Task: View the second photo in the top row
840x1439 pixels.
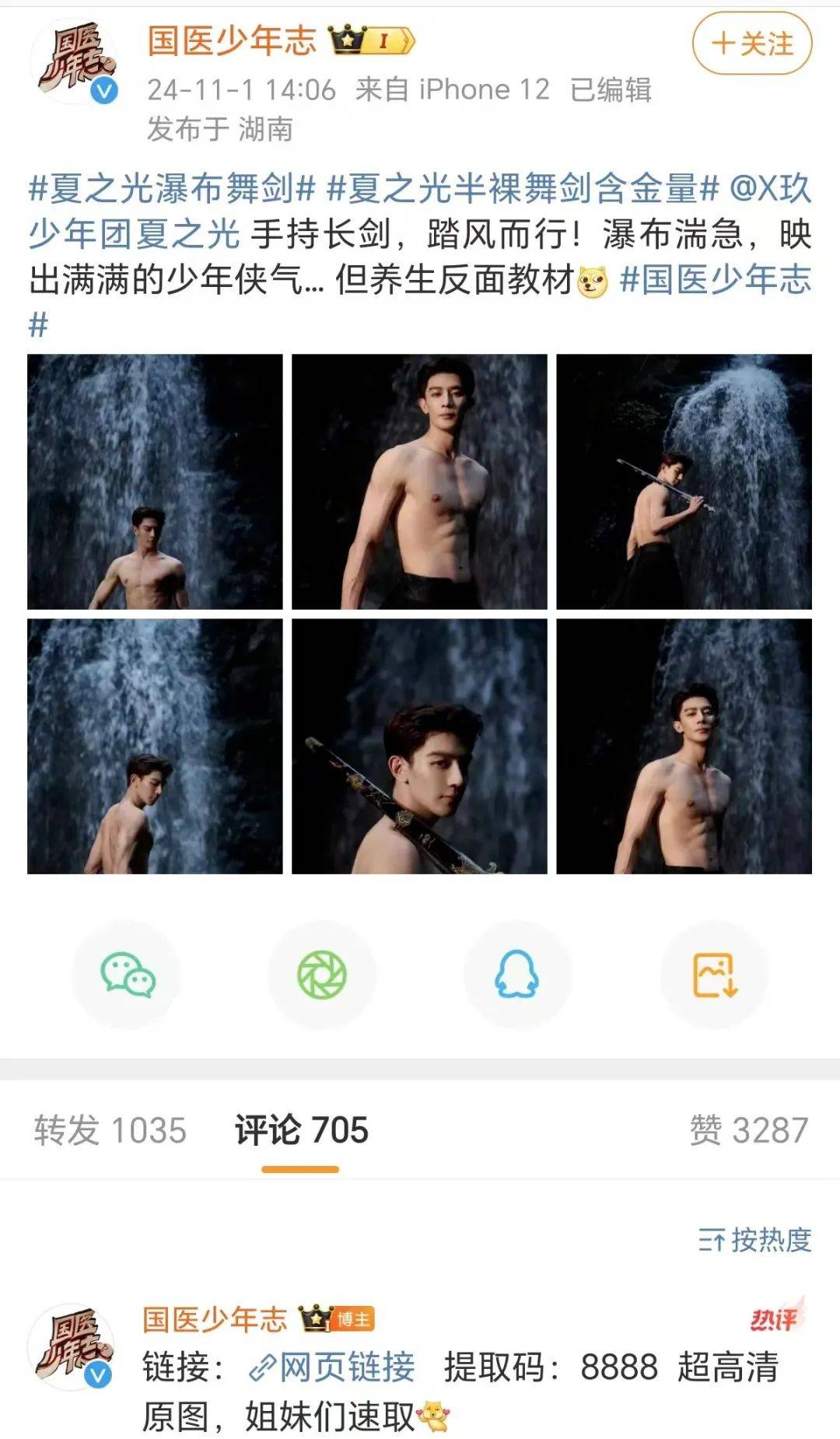Action: click(x=419, y=481)
